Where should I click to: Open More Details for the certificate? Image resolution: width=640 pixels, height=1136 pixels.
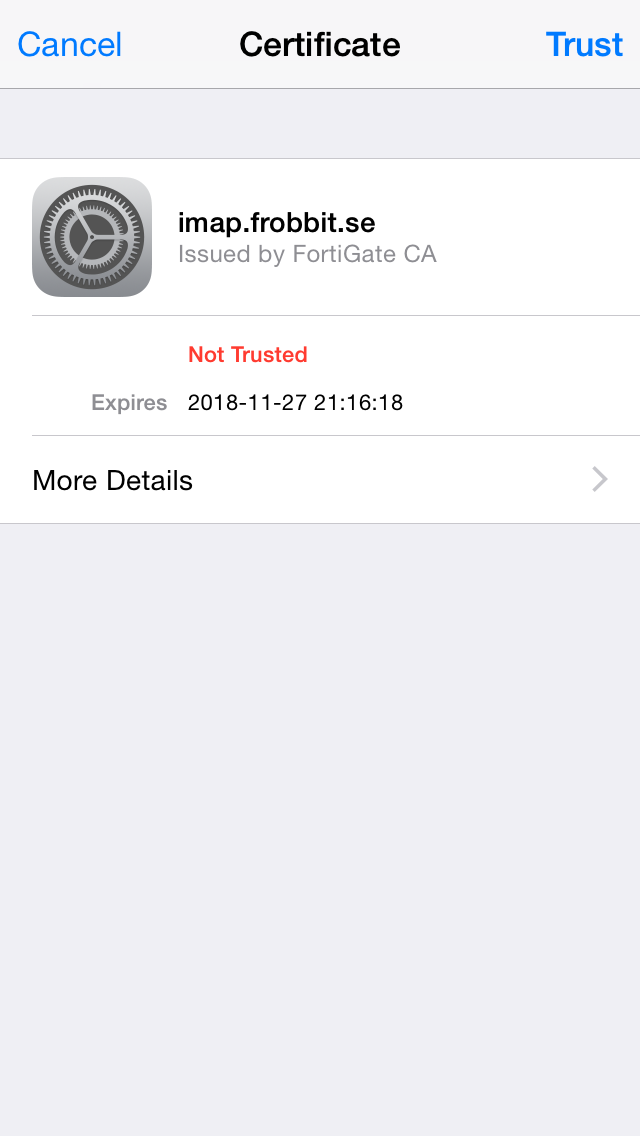point(320,480)
